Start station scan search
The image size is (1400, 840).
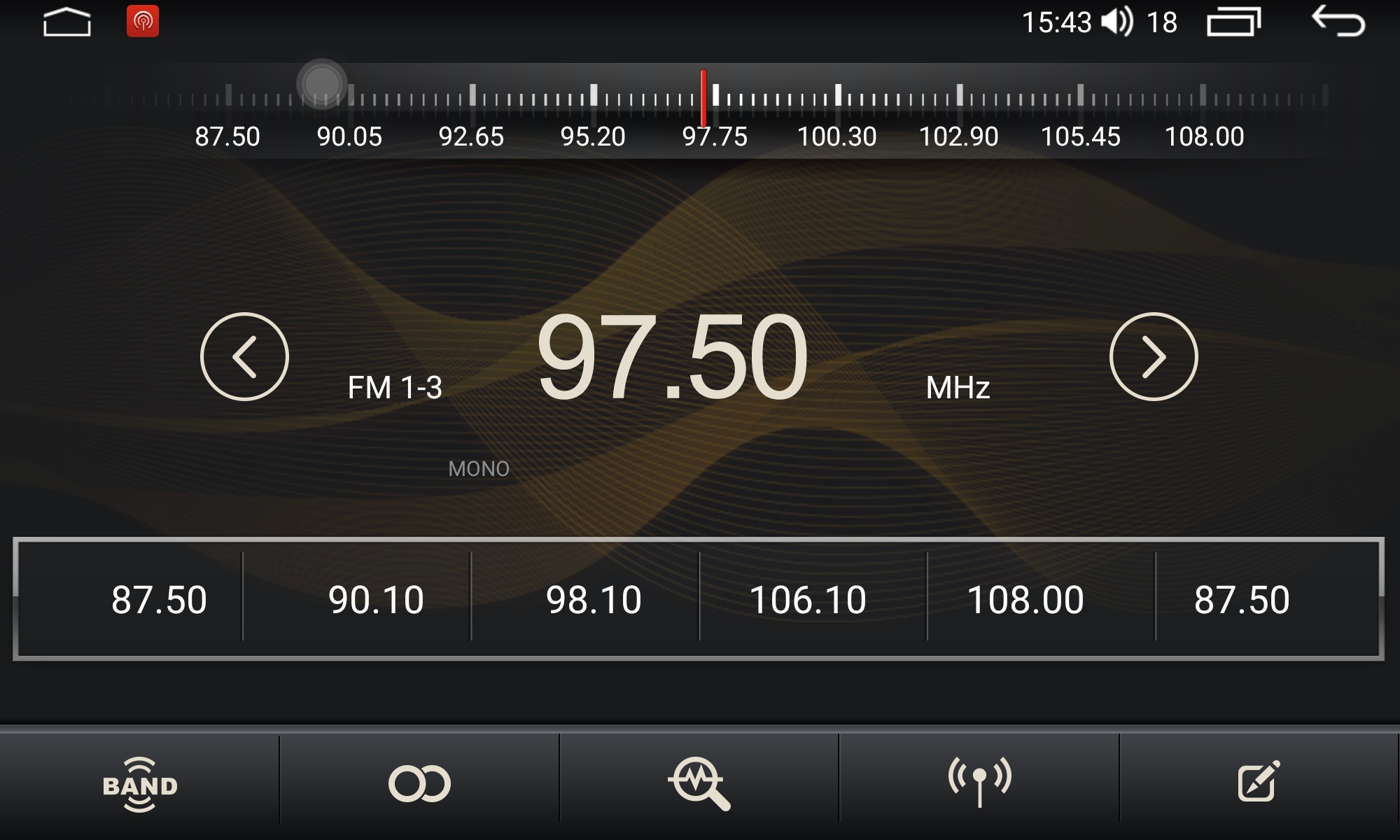click(x=699, y=784)
